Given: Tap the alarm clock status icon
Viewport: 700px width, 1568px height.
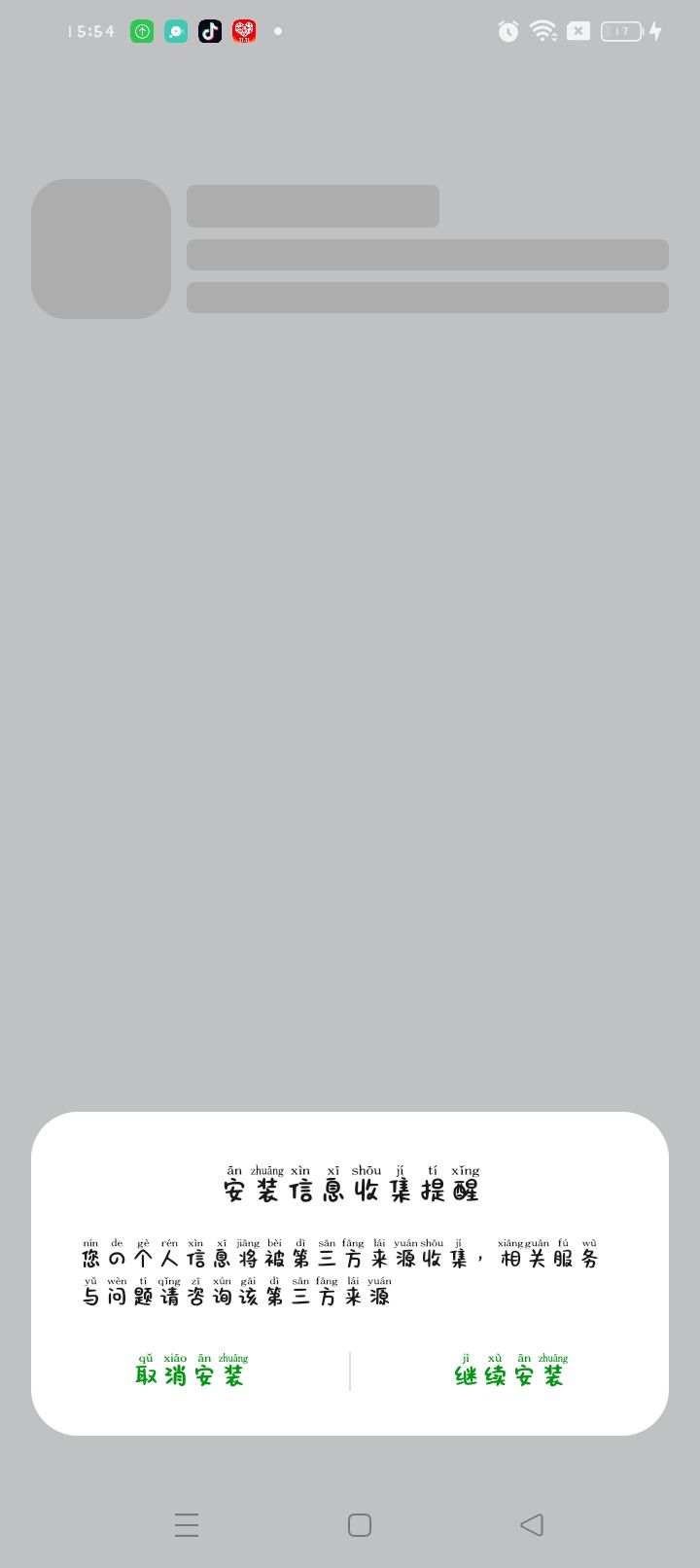Looking at the screenshot, I should (507, 31).
